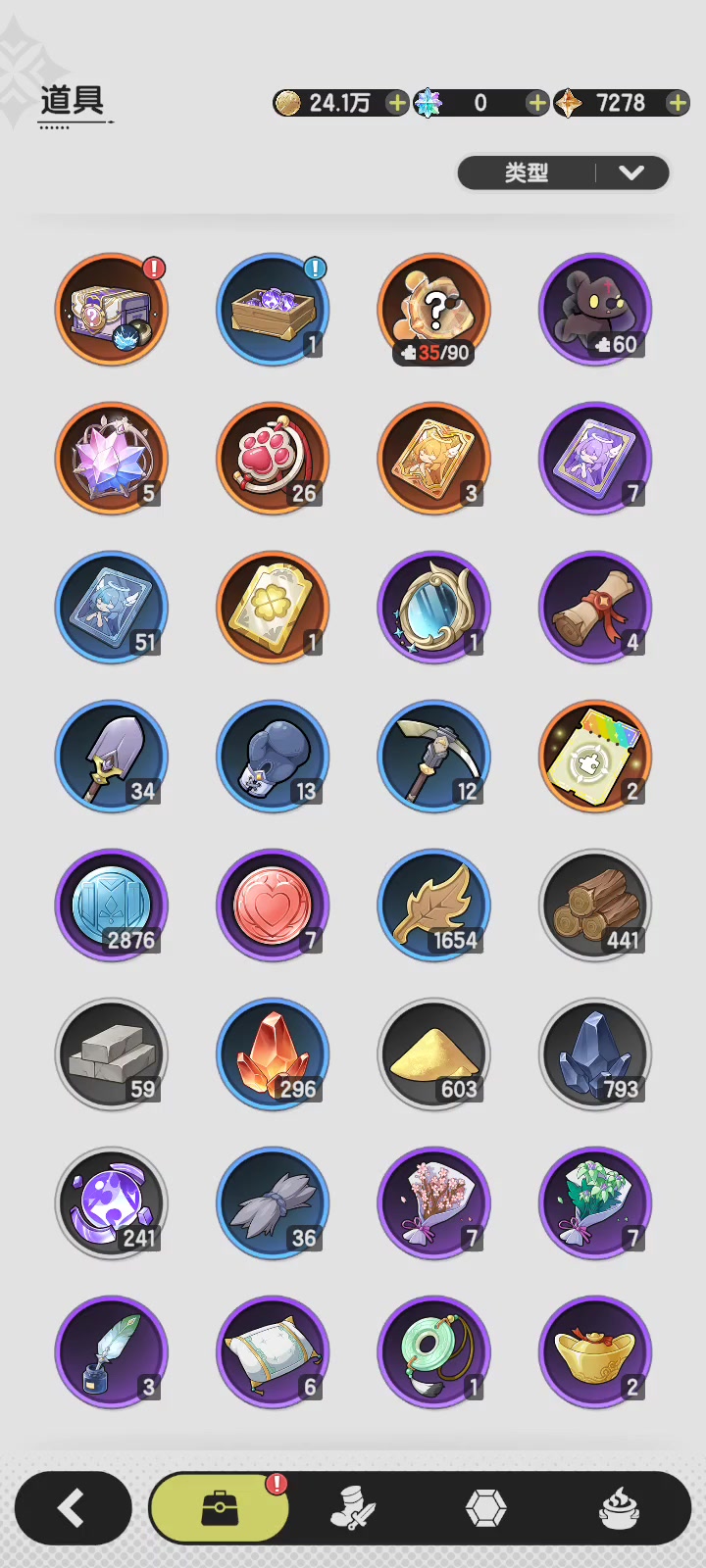Switch to the hexagon tab
Screen dimensions: 706x1568
point(485,1508)
